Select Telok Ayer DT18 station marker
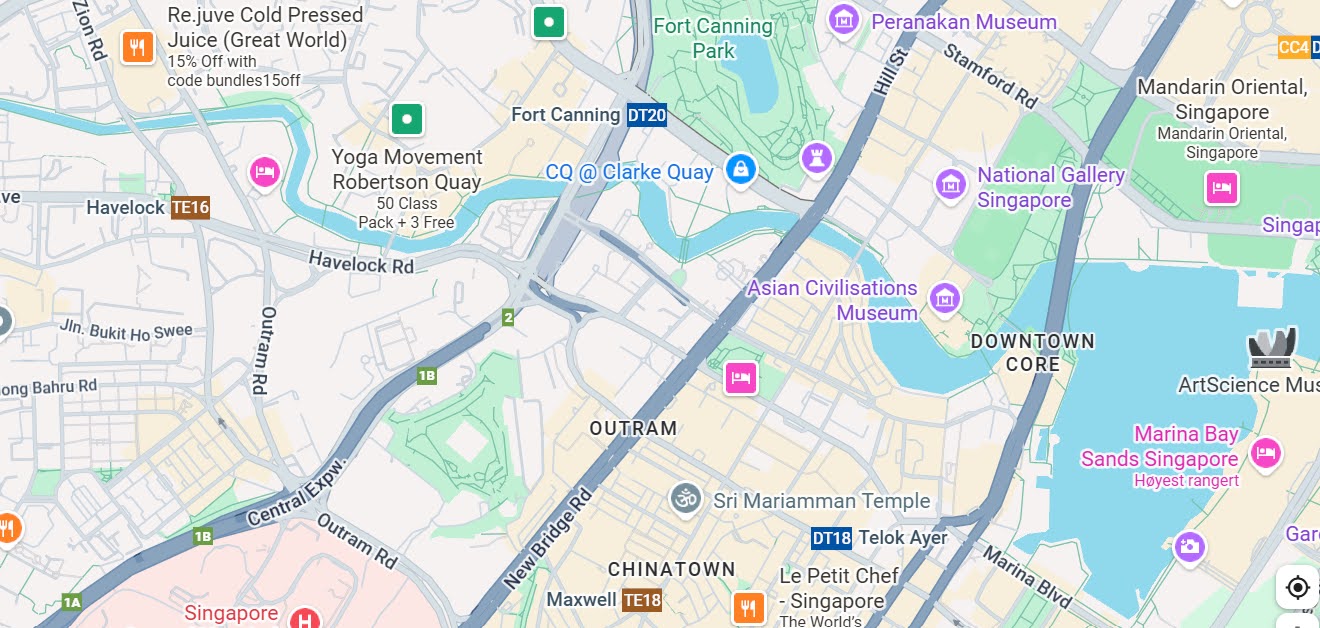This screenshot has height=628, width=1320. (831, 538)
